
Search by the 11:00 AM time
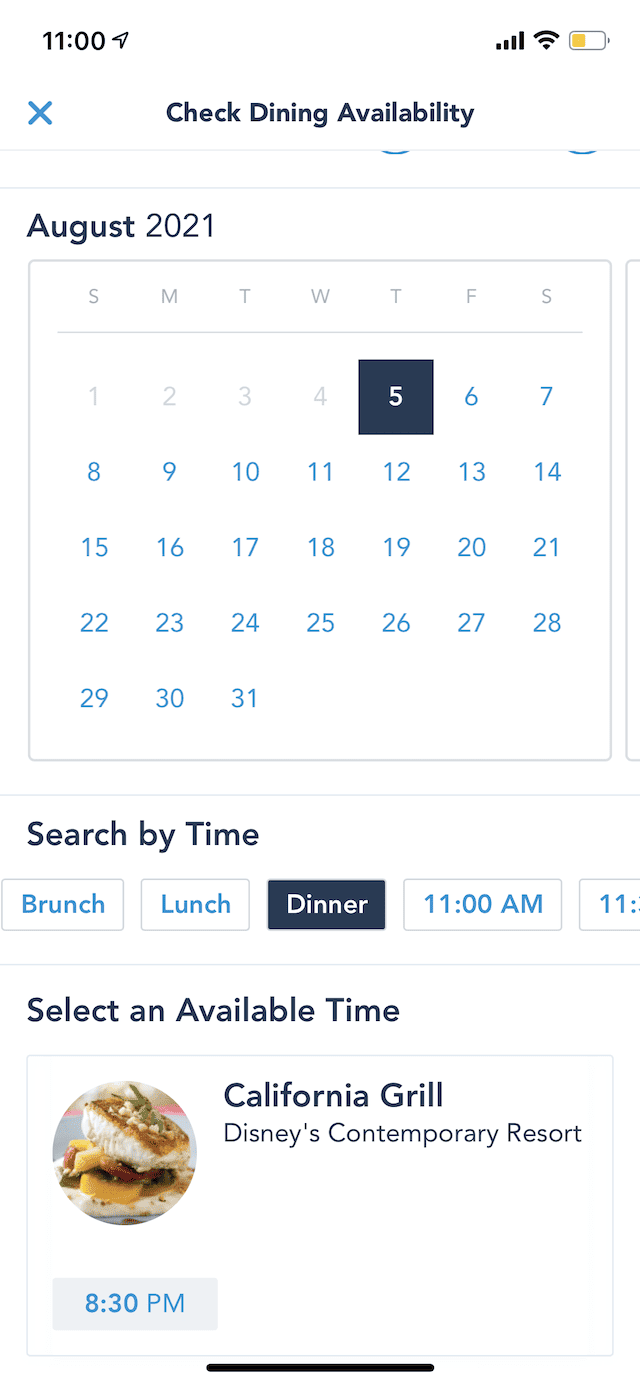point(483,905)
